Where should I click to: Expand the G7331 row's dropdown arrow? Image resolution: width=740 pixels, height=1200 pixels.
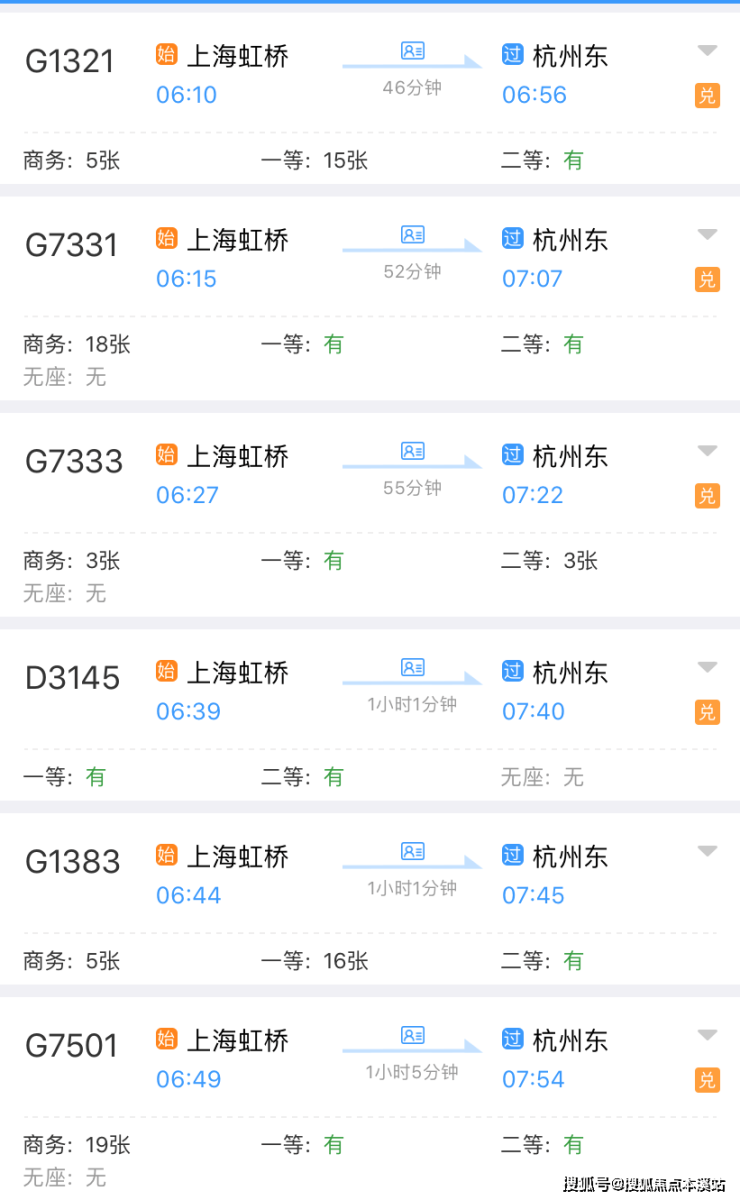[707, 235]
